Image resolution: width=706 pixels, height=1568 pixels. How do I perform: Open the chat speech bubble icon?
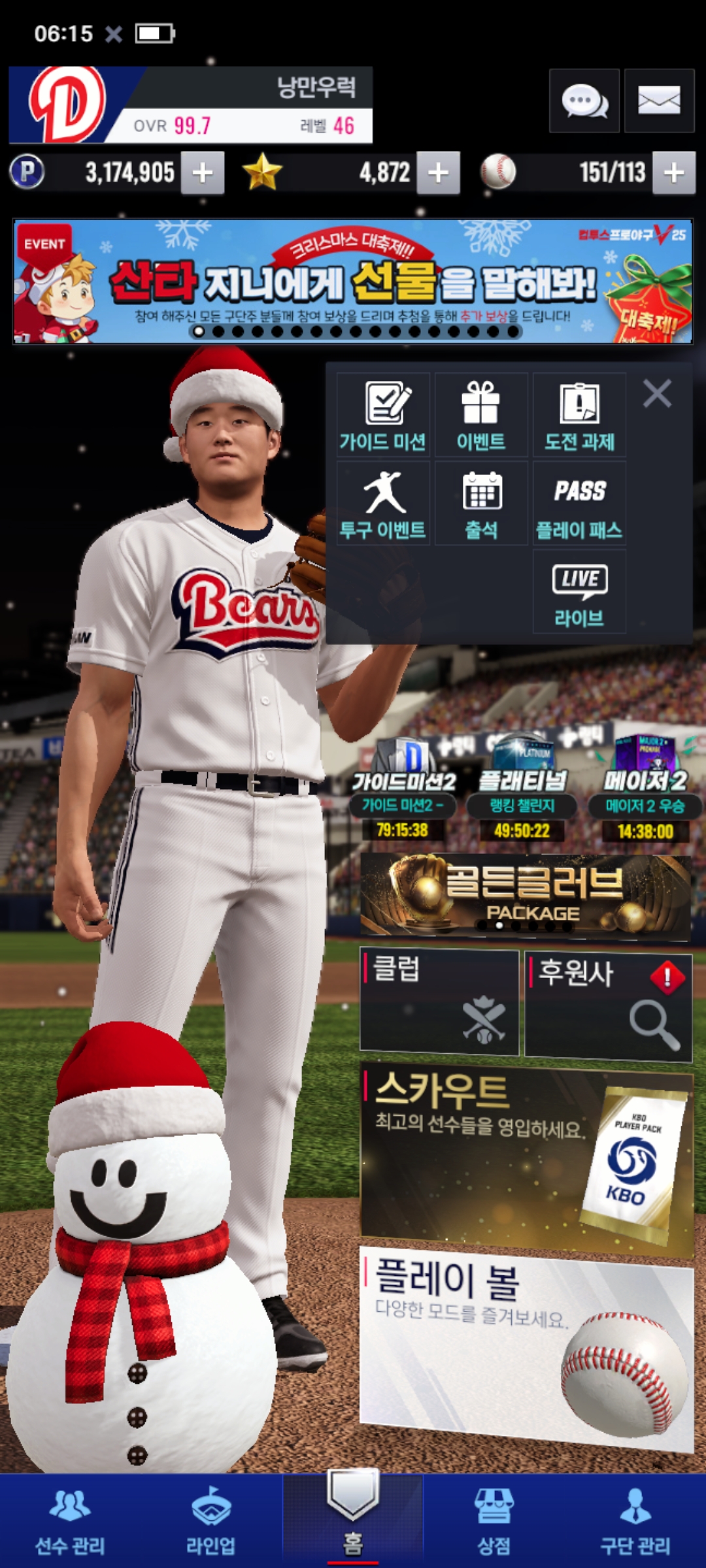pyautogui.click(x=584, y=101)
